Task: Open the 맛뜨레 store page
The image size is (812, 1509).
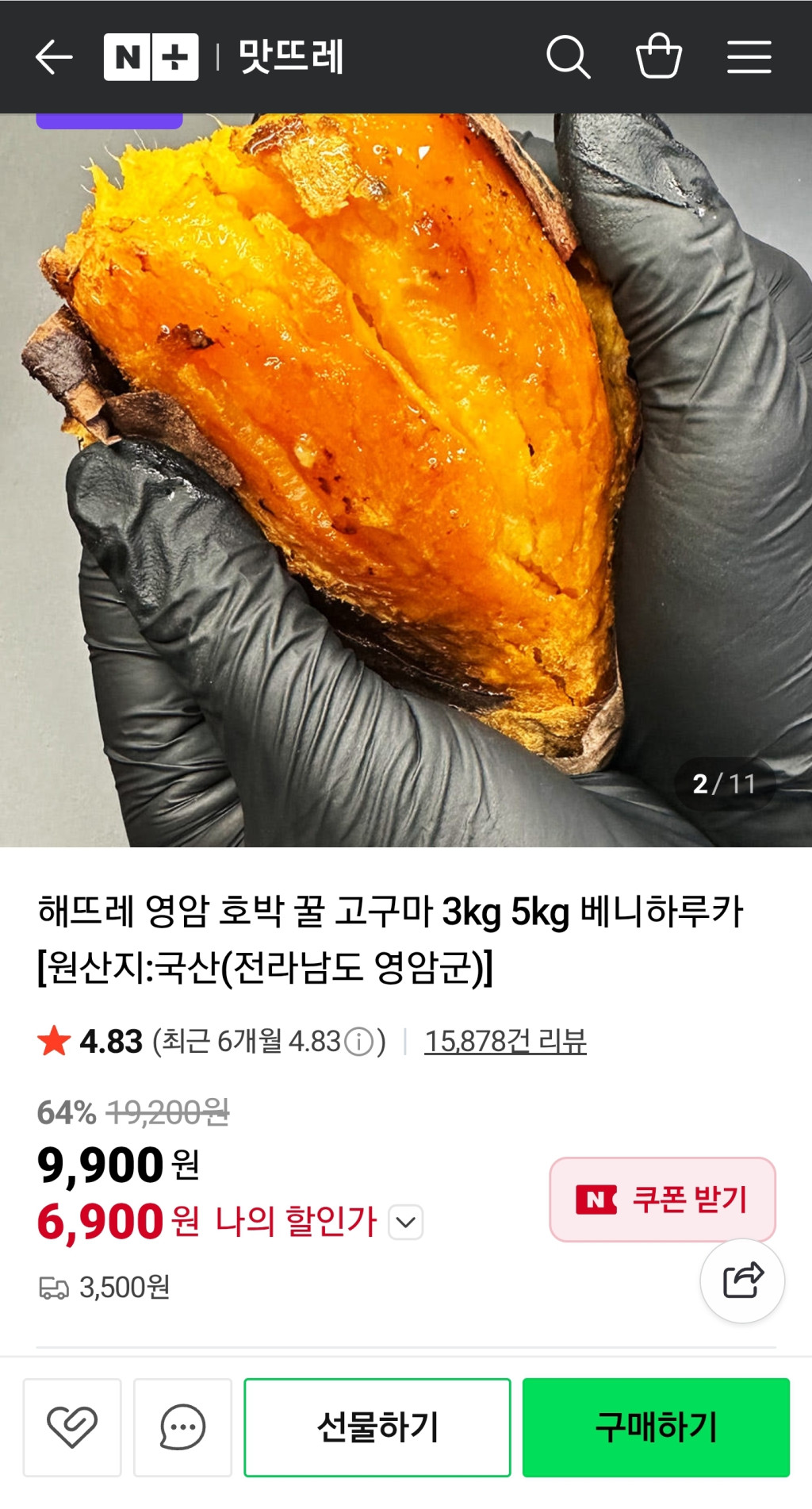Action: point(291,57)
